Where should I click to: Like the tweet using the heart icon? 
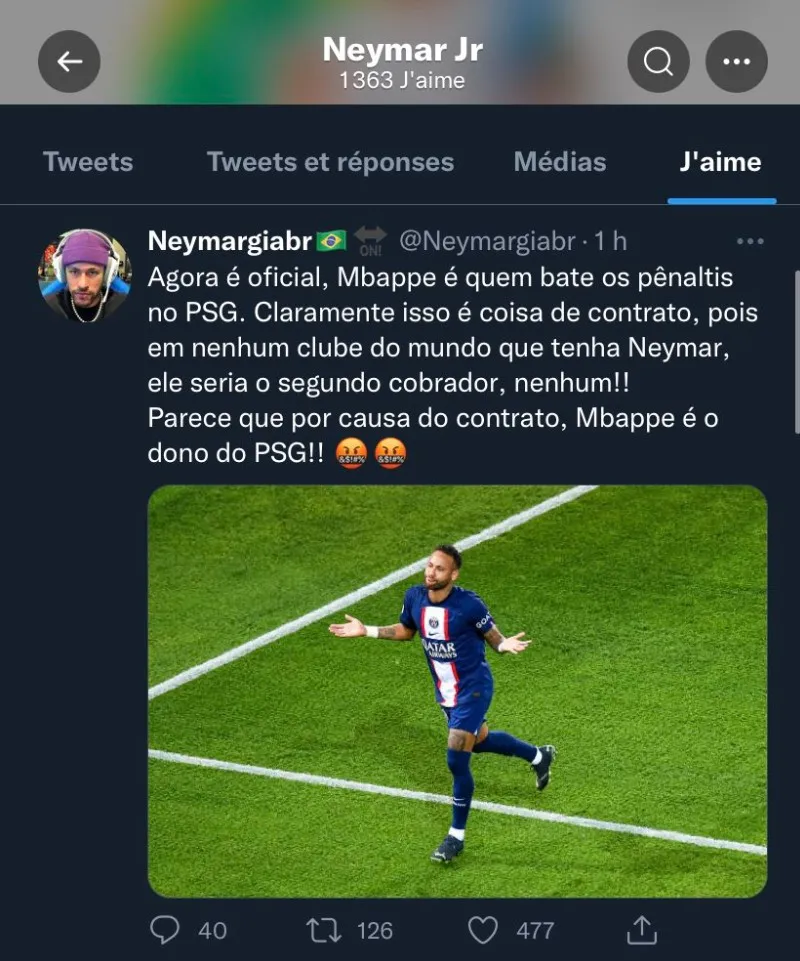[x=482, y=930]
